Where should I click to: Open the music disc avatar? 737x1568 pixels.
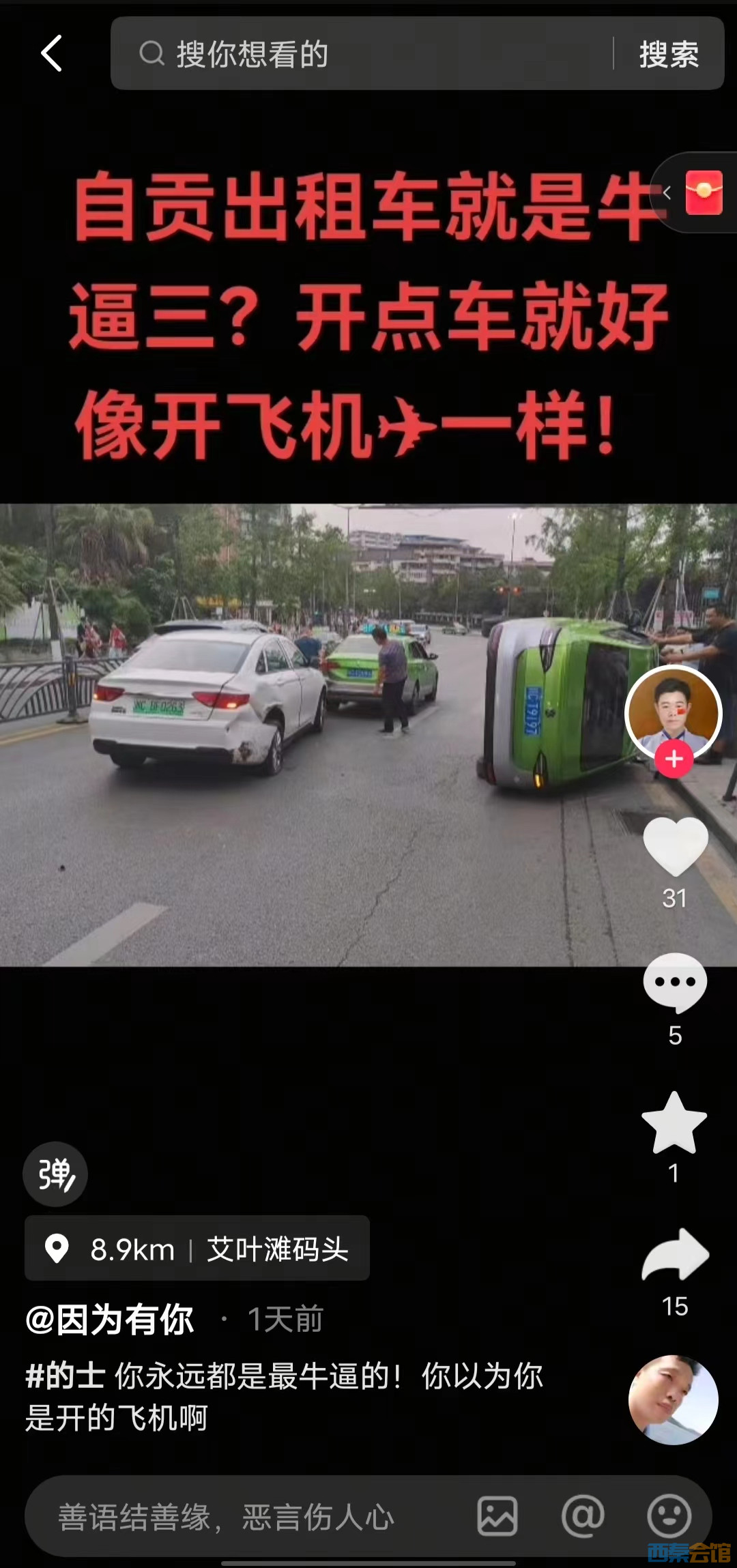click(x=673, y=1400)
